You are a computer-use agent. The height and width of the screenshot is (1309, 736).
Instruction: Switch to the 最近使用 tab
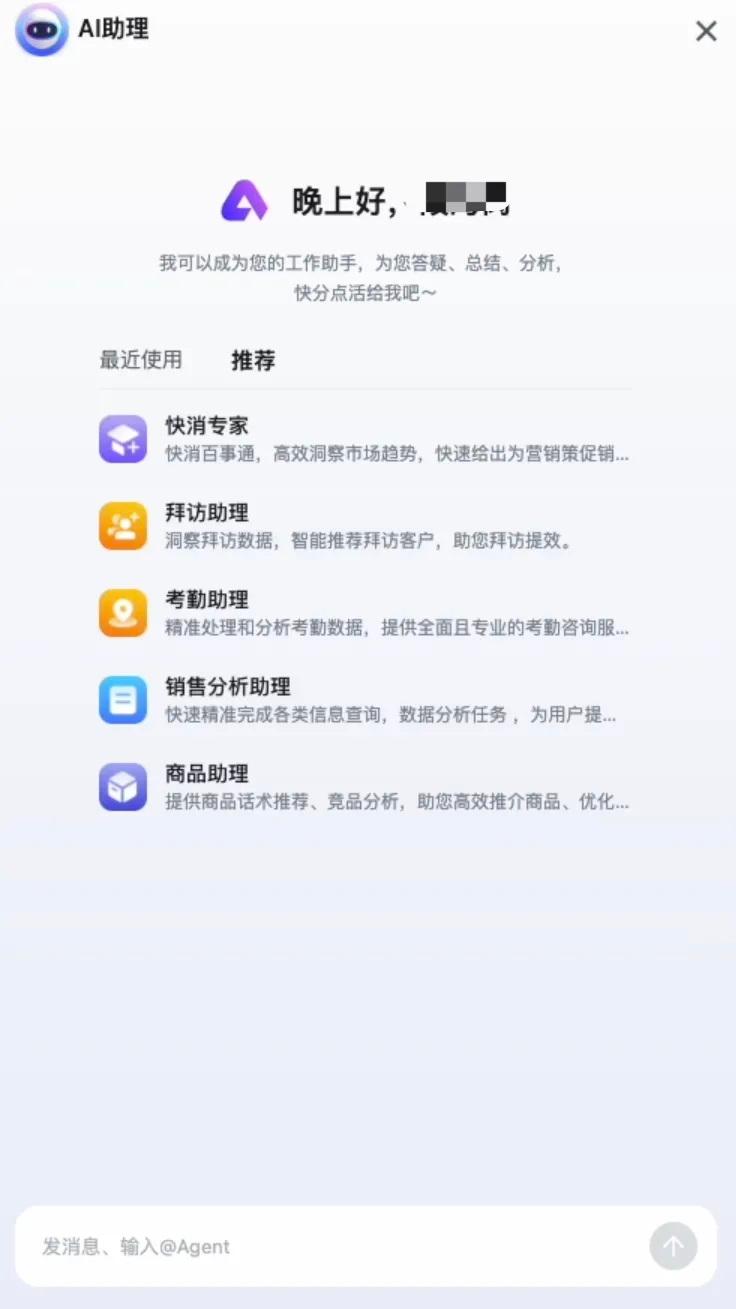pos(141,360)
